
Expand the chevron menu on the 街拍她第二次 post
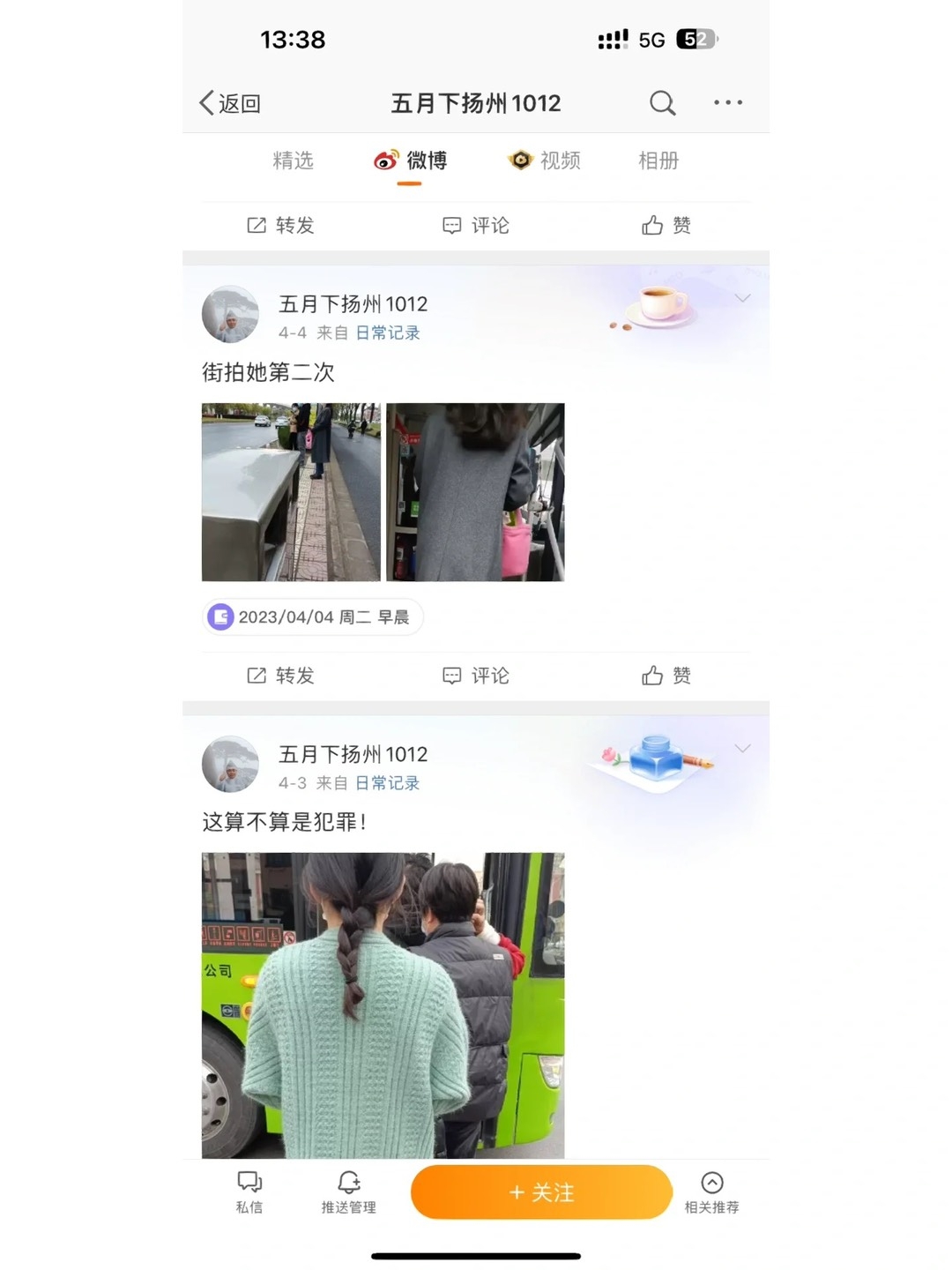(742, 298)
